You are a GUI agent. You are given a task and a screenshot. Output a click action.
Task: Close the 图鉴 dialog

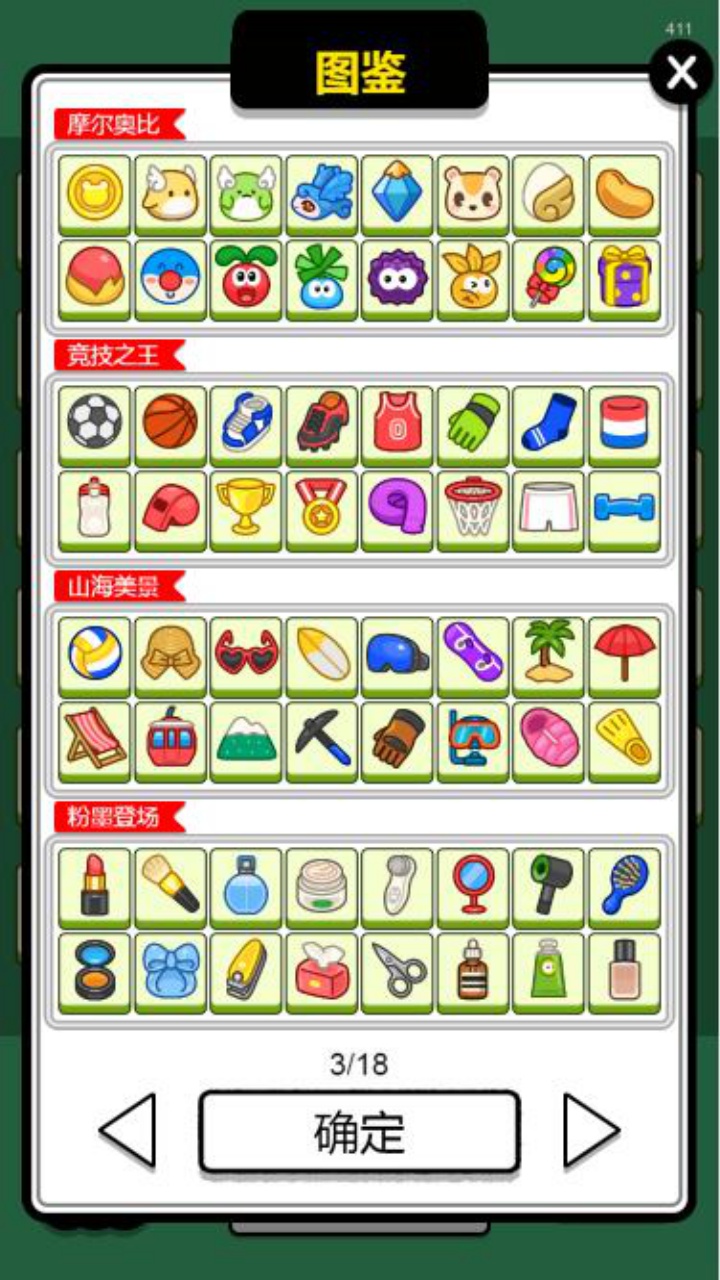tap(681, 72)
